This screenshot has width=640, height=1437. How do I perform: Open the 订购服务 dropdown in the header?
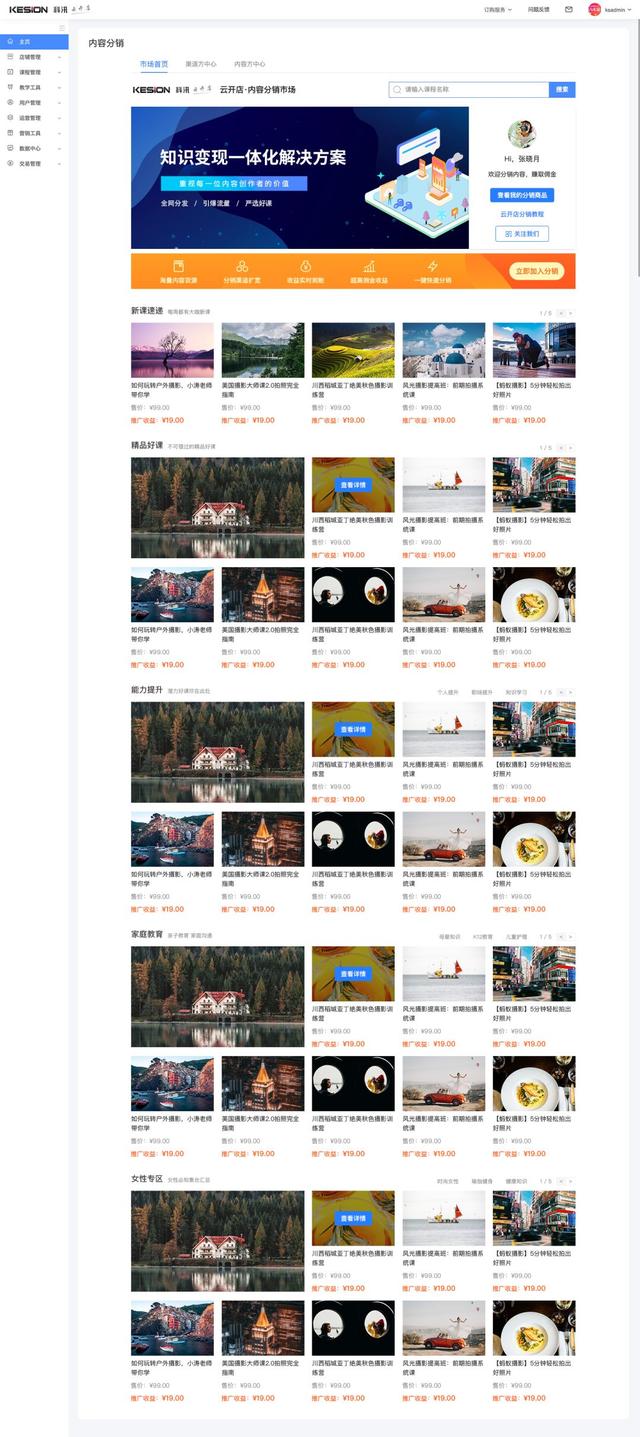497,9
